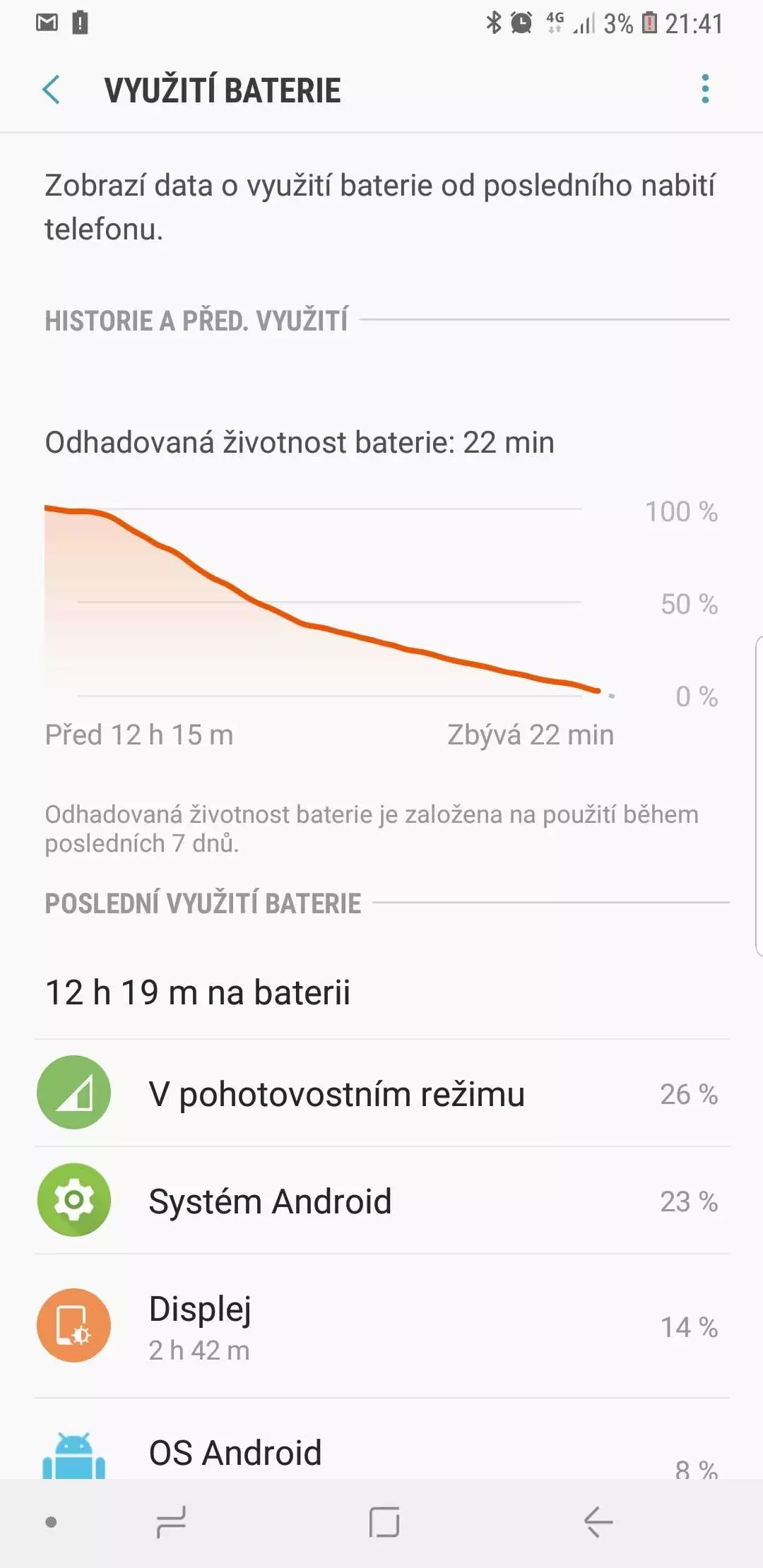Open Systém Android battery usage
This screenshot has height=1568, width=763.
(381, 1200)
